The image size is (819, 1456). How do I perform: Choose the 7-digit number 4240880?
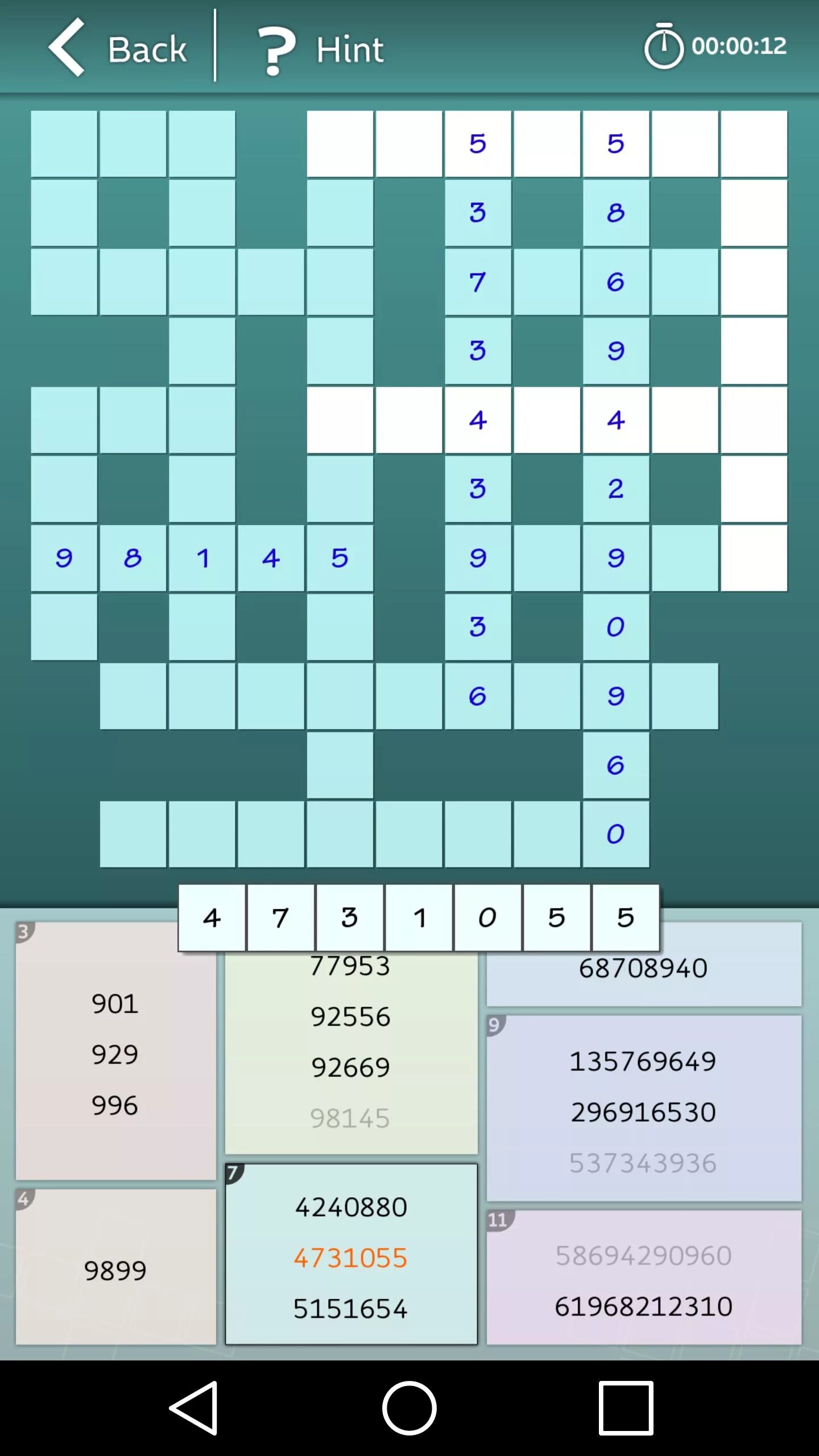coord(351,1207)
